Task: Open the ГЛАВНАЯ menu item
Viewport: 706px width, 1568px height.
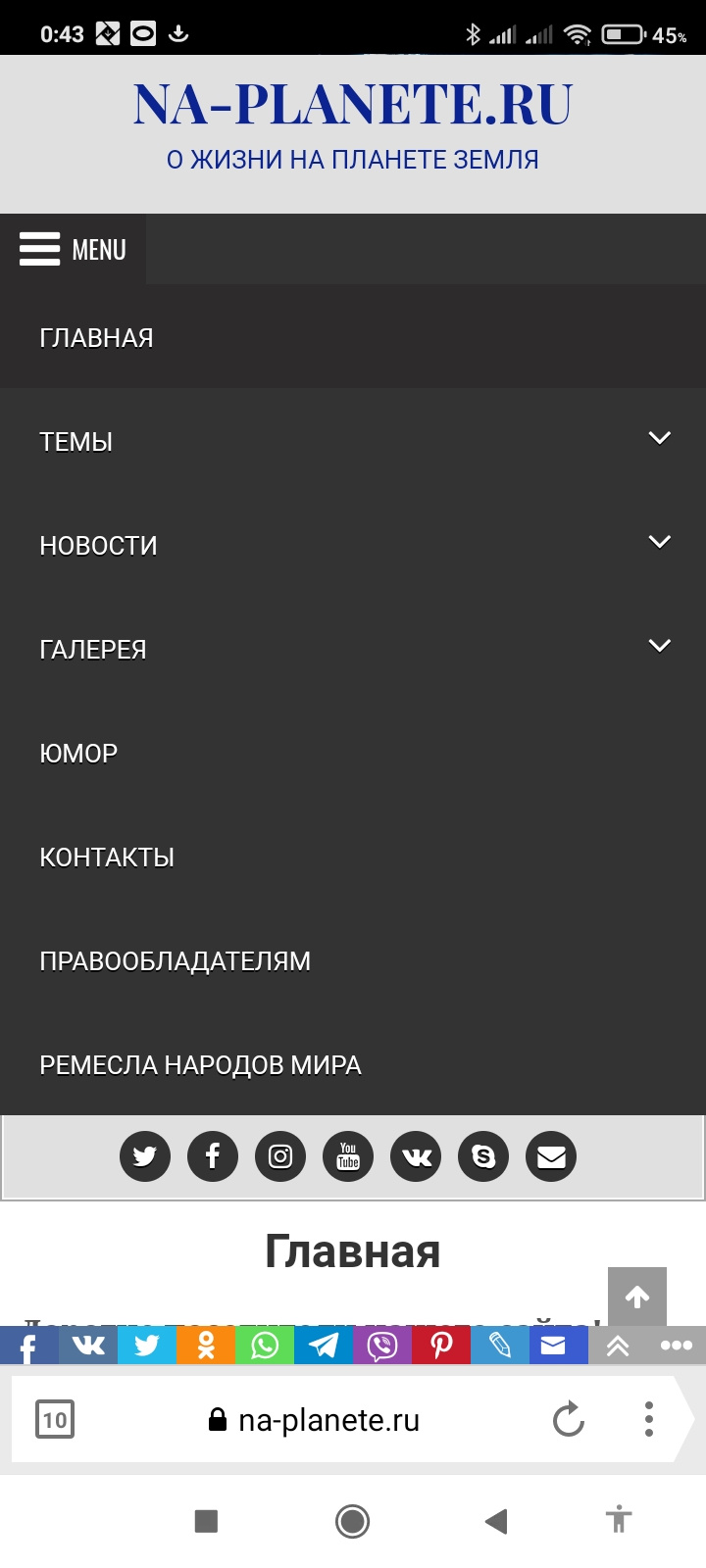Action: pos(96,337)
